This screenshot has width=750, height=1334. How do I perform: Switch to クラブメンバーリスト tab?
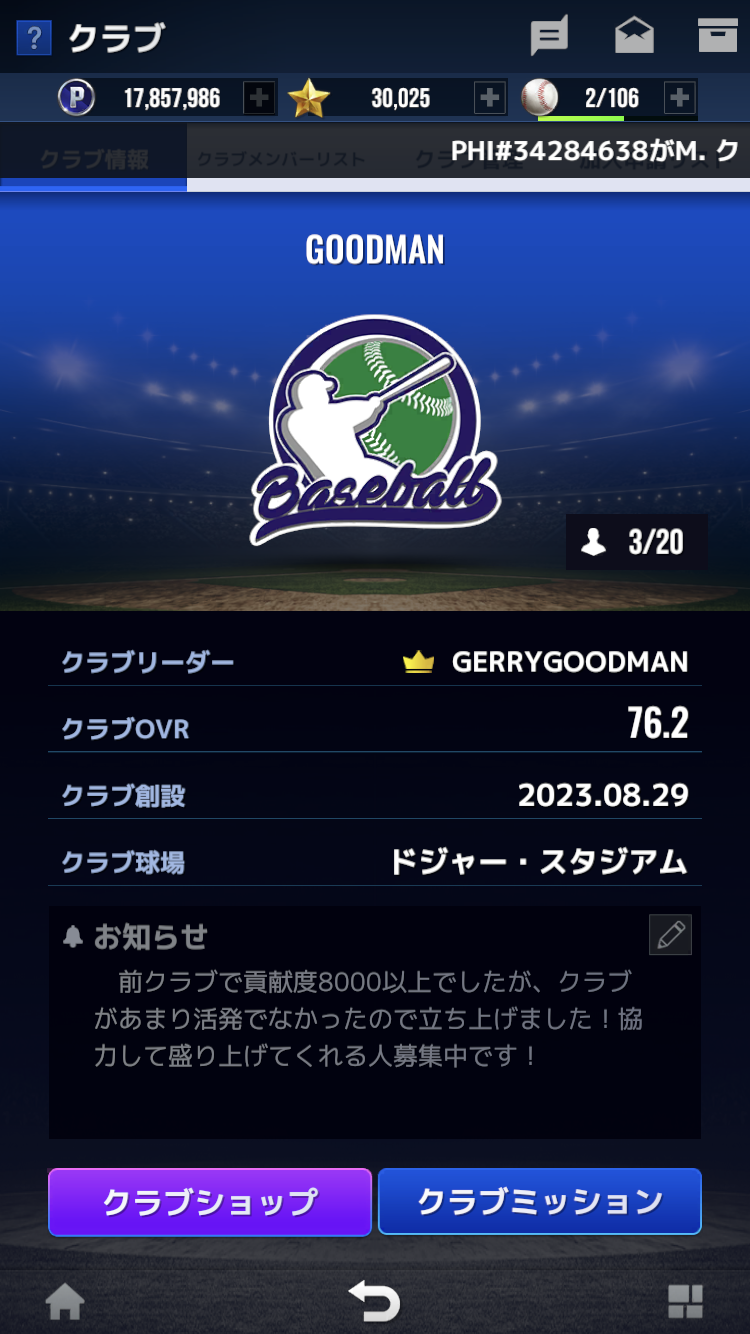[280, 158]
